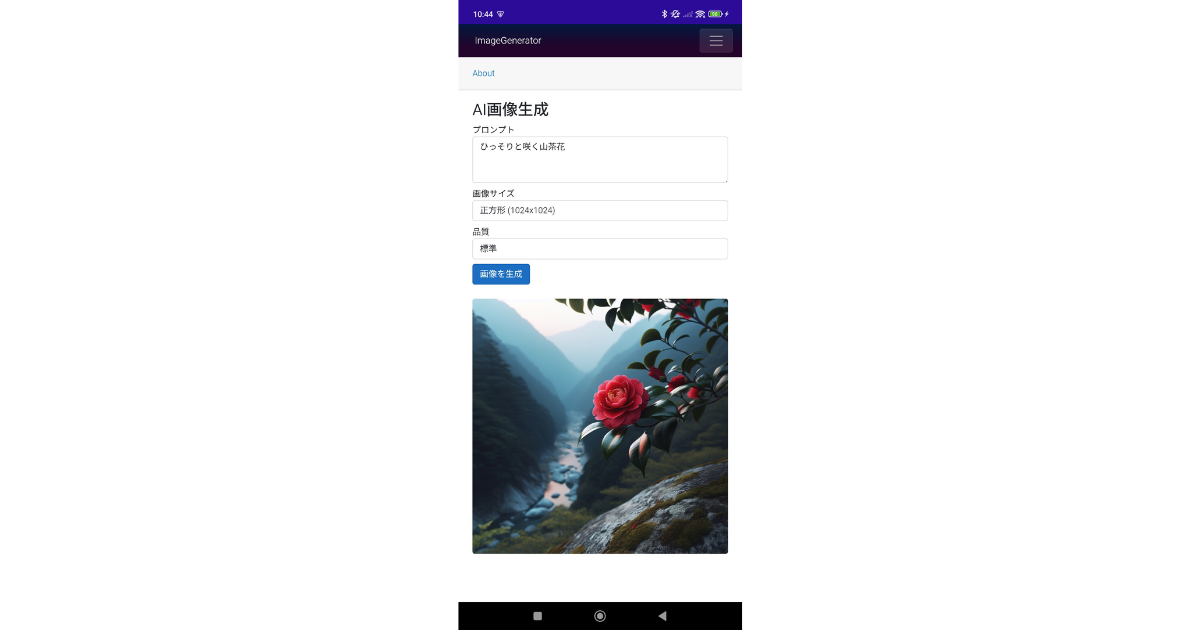Open the hamburger navigation menu
Screen dimensions: 1200x630
[x=715, y=41]
